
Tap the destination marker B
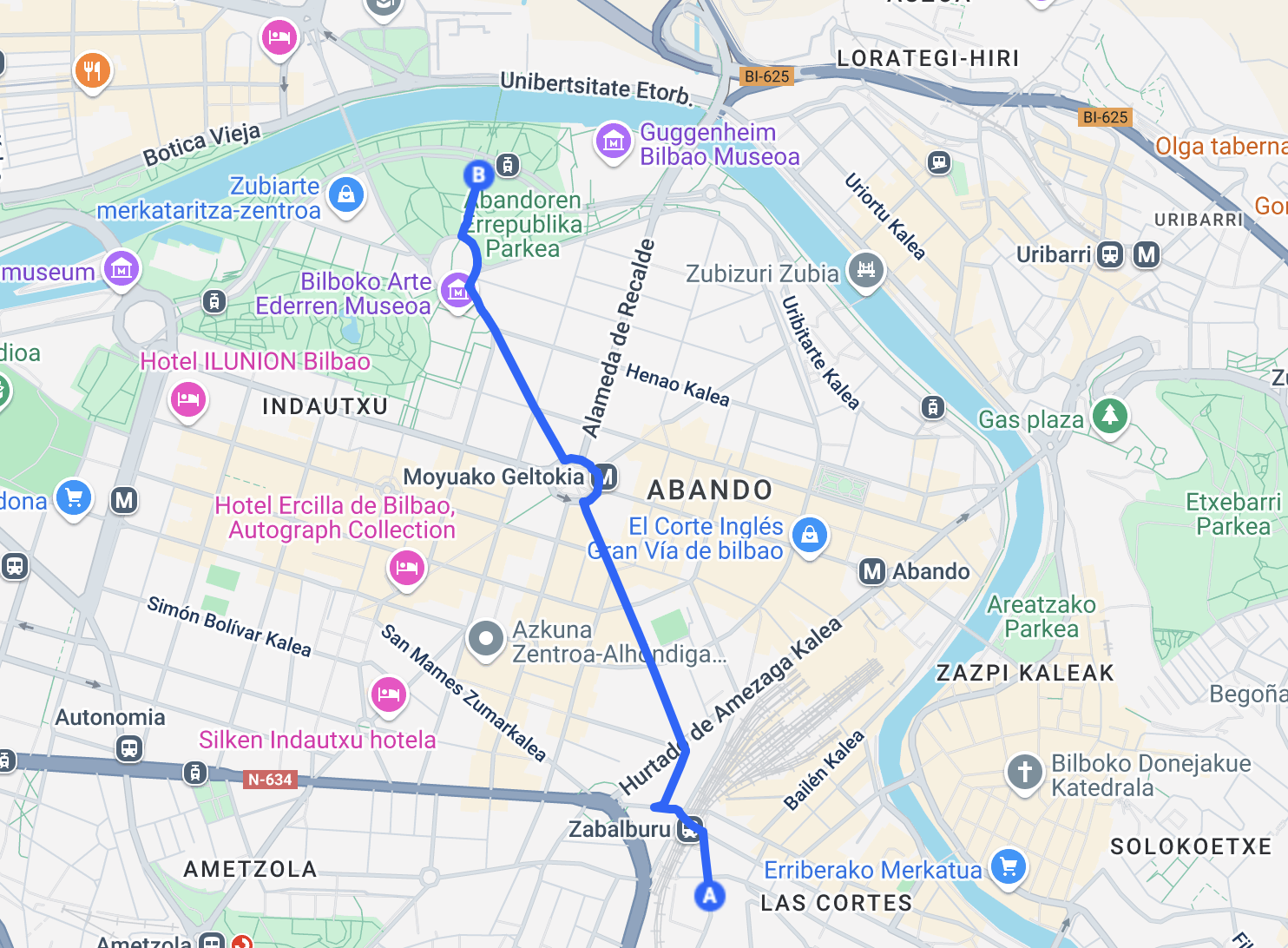coord(478,174)
